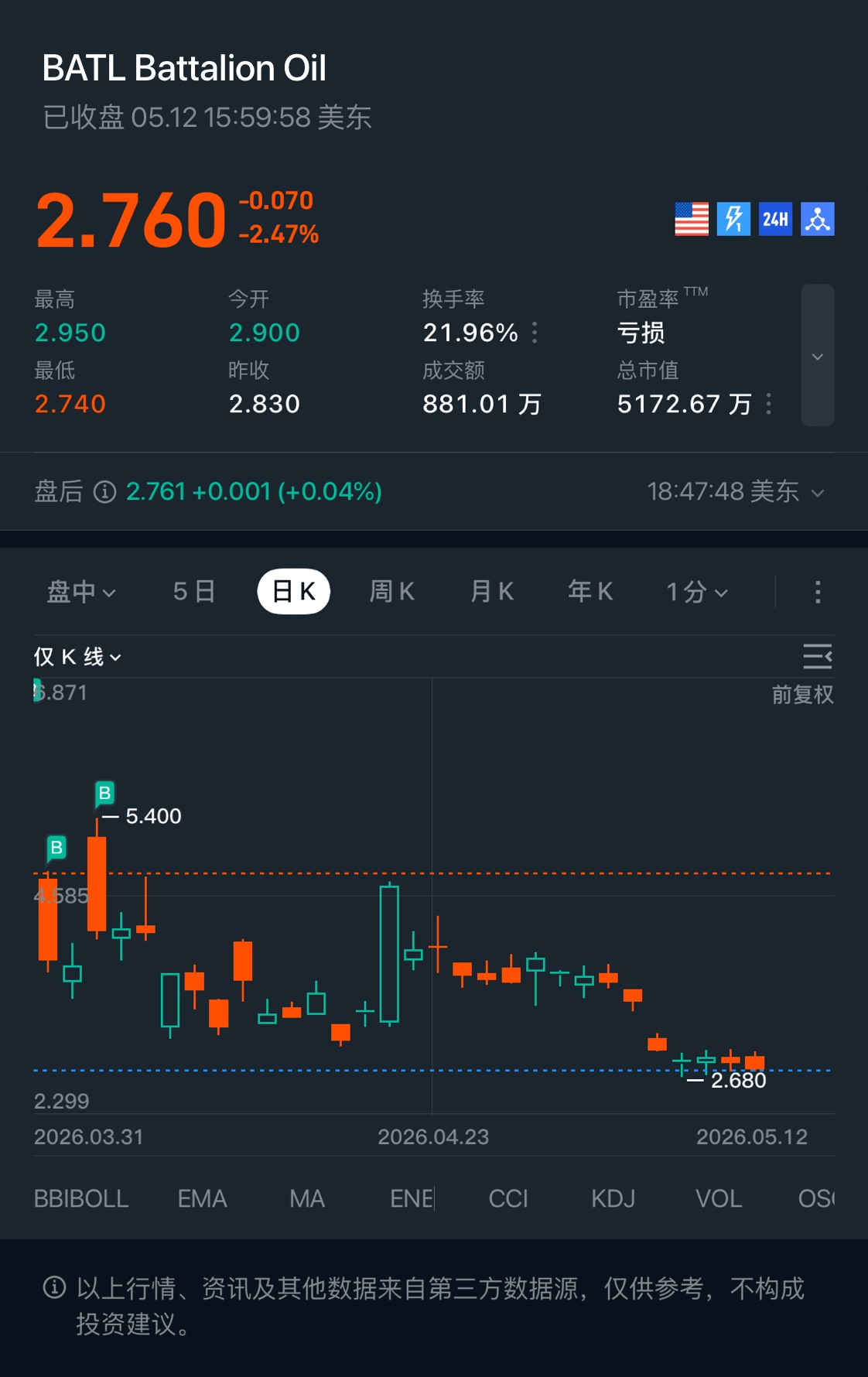Tap the 盘后 info icon

104,491
